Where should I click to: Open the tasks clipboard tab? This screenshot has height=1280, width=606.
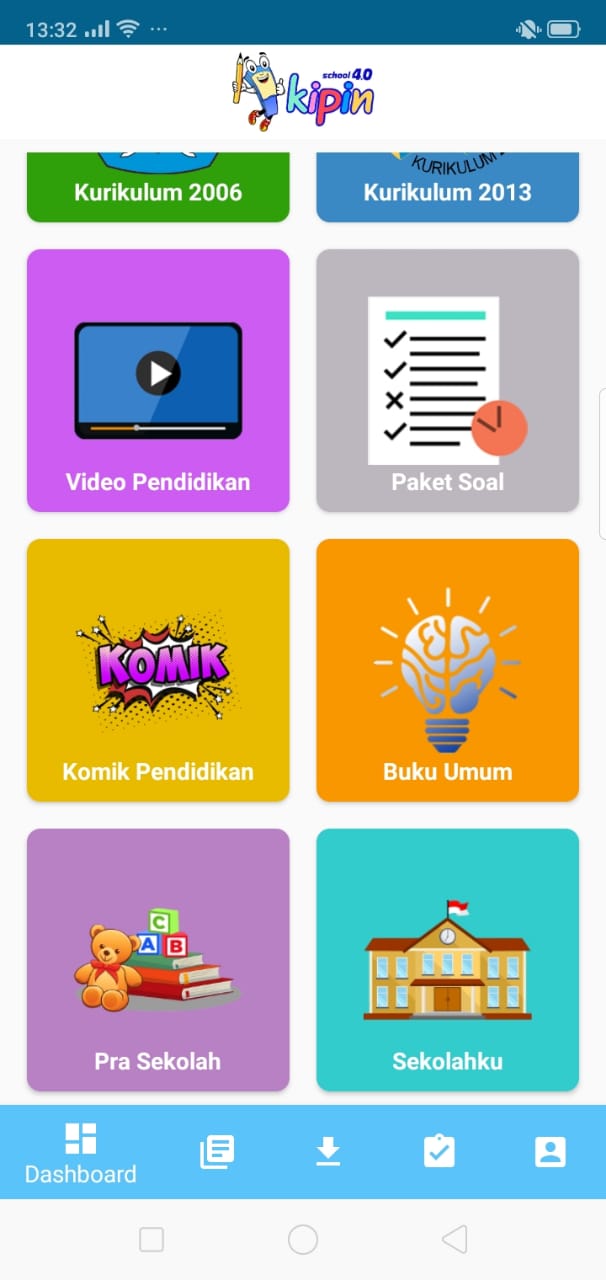pos(439,1152)
